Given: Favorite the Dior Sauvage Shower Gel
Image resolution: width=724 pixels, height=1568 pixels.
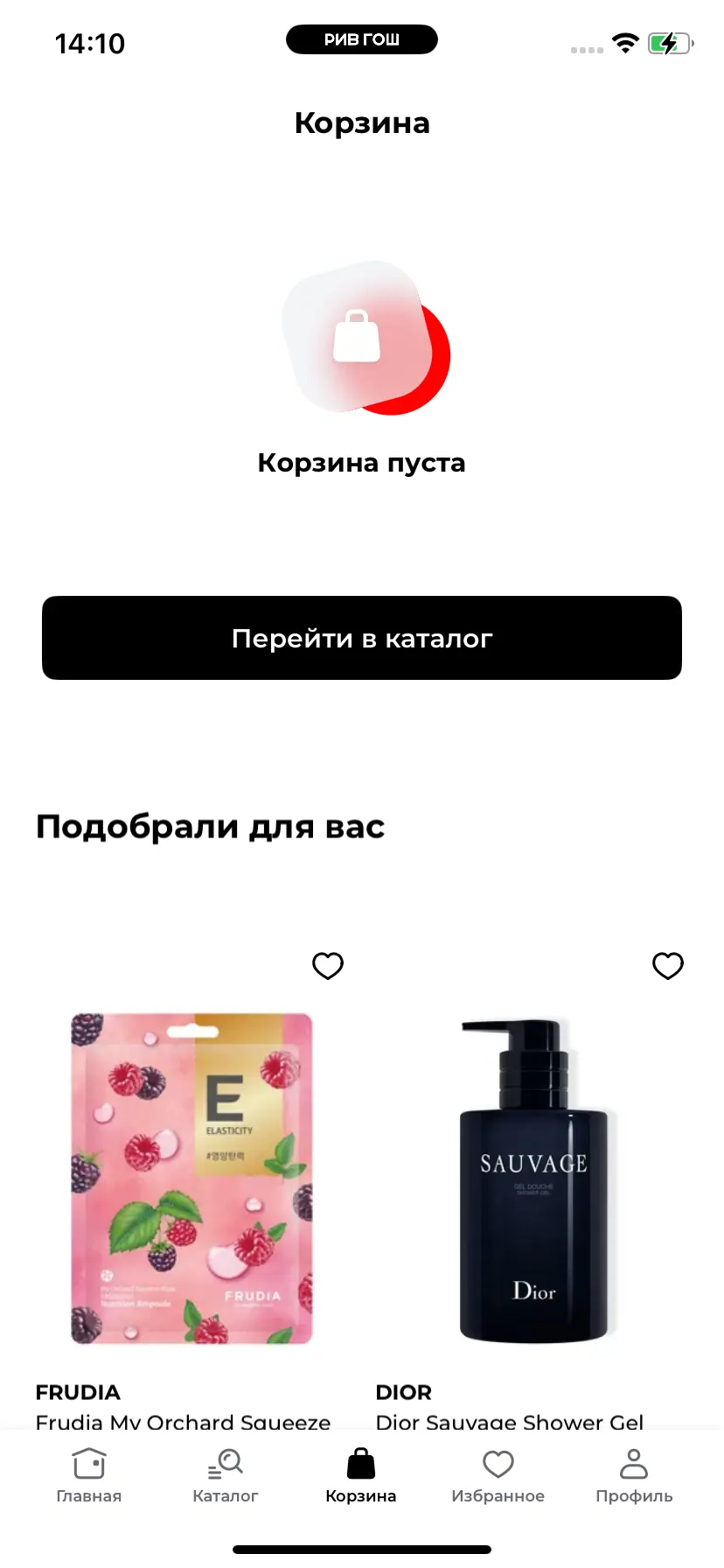Looking at the screenshot, I should click(668, 966).
